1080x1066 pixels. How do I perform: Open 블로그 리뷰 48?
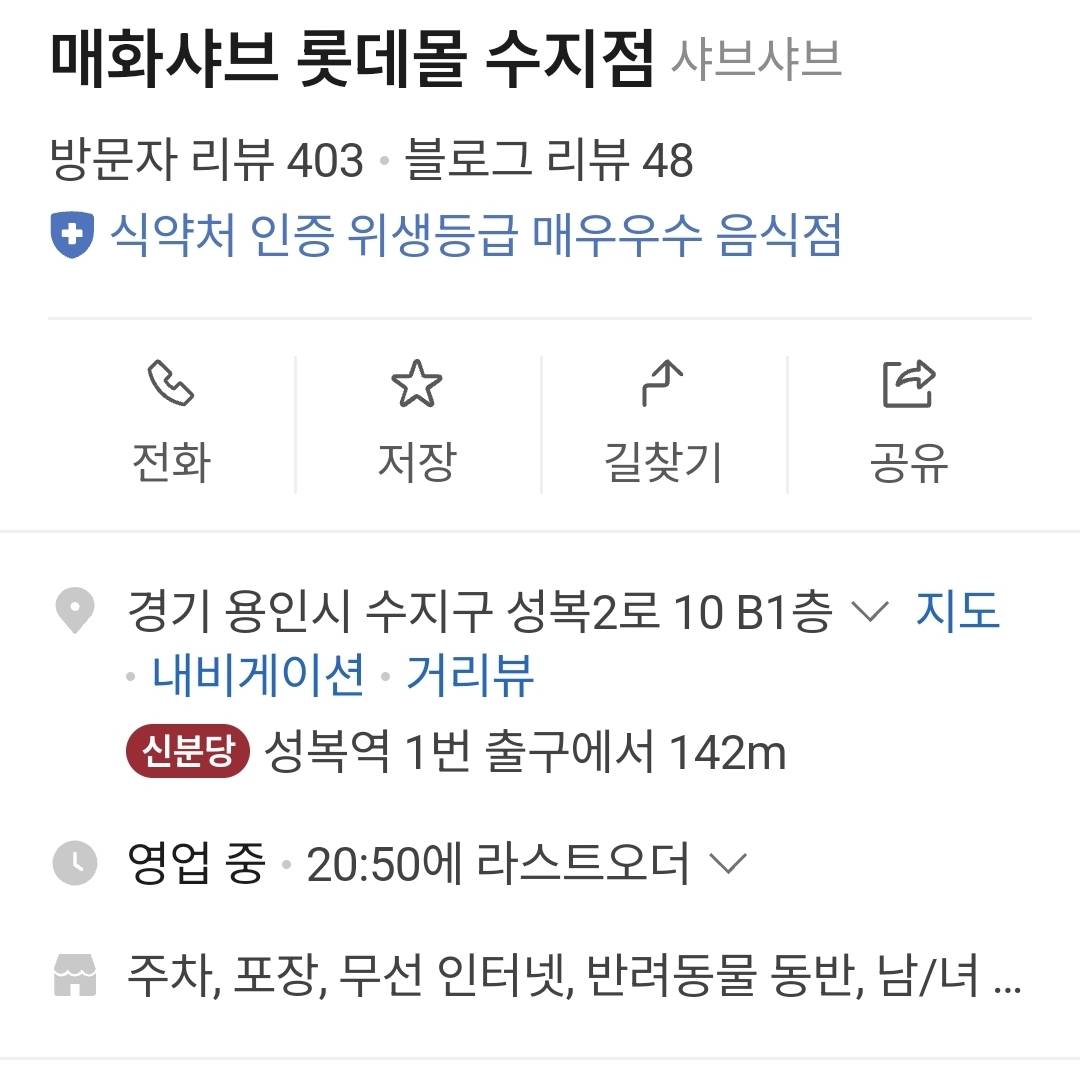tap(549, 160)
